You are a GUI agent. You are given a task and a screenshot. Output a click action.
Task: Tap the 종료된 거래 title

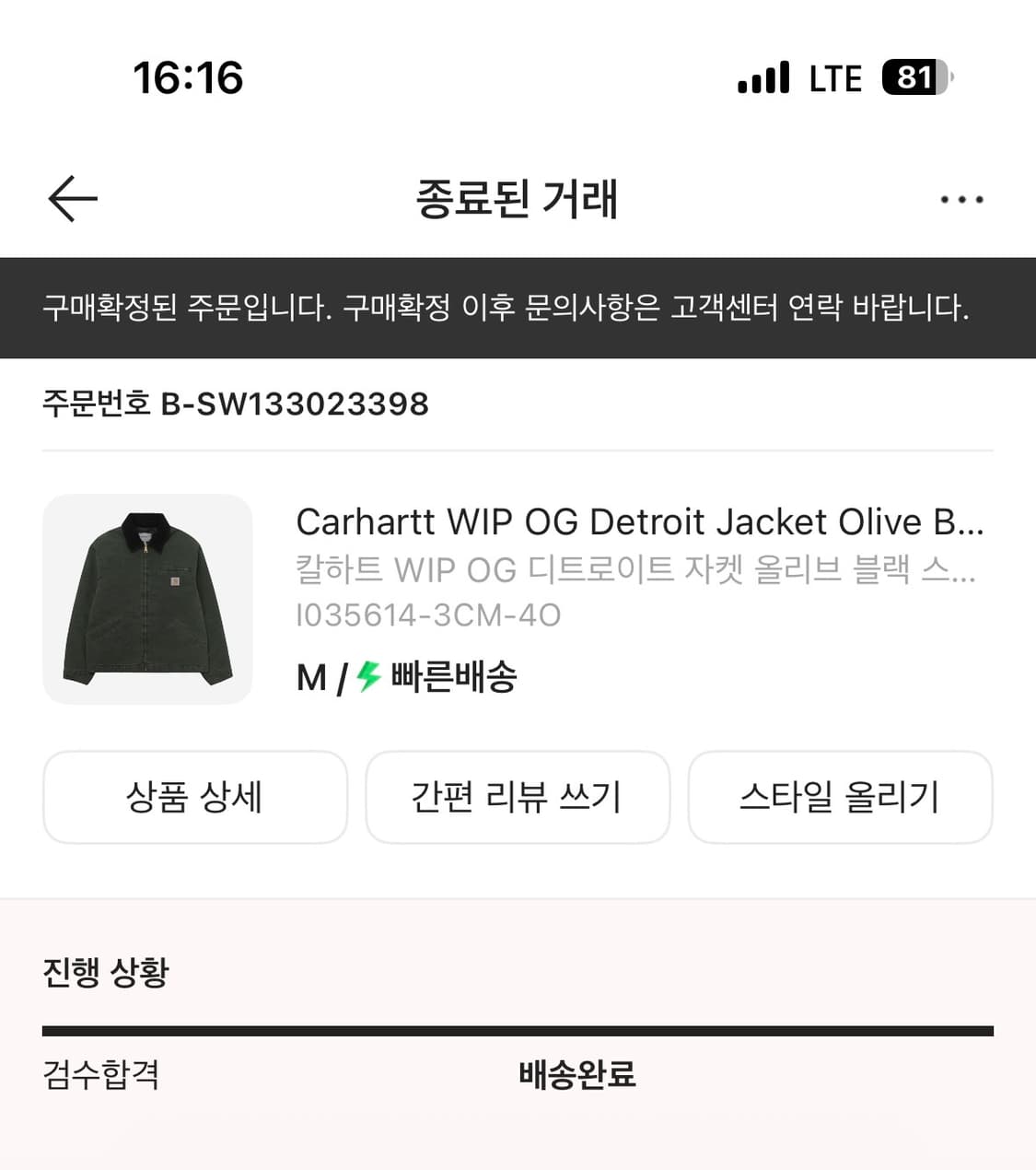coord(518,198)
